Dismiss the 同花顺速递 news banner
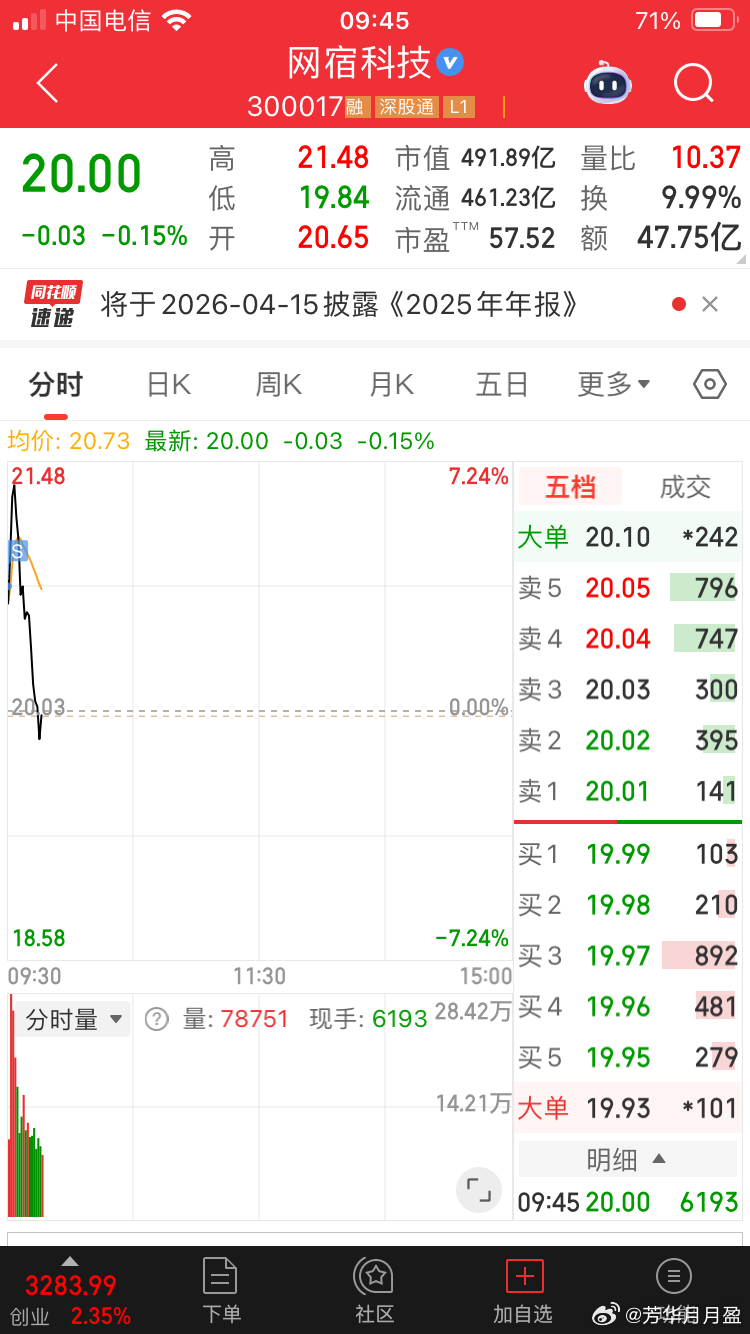This screenshot has width=750, height=1334. click(712, 304)
